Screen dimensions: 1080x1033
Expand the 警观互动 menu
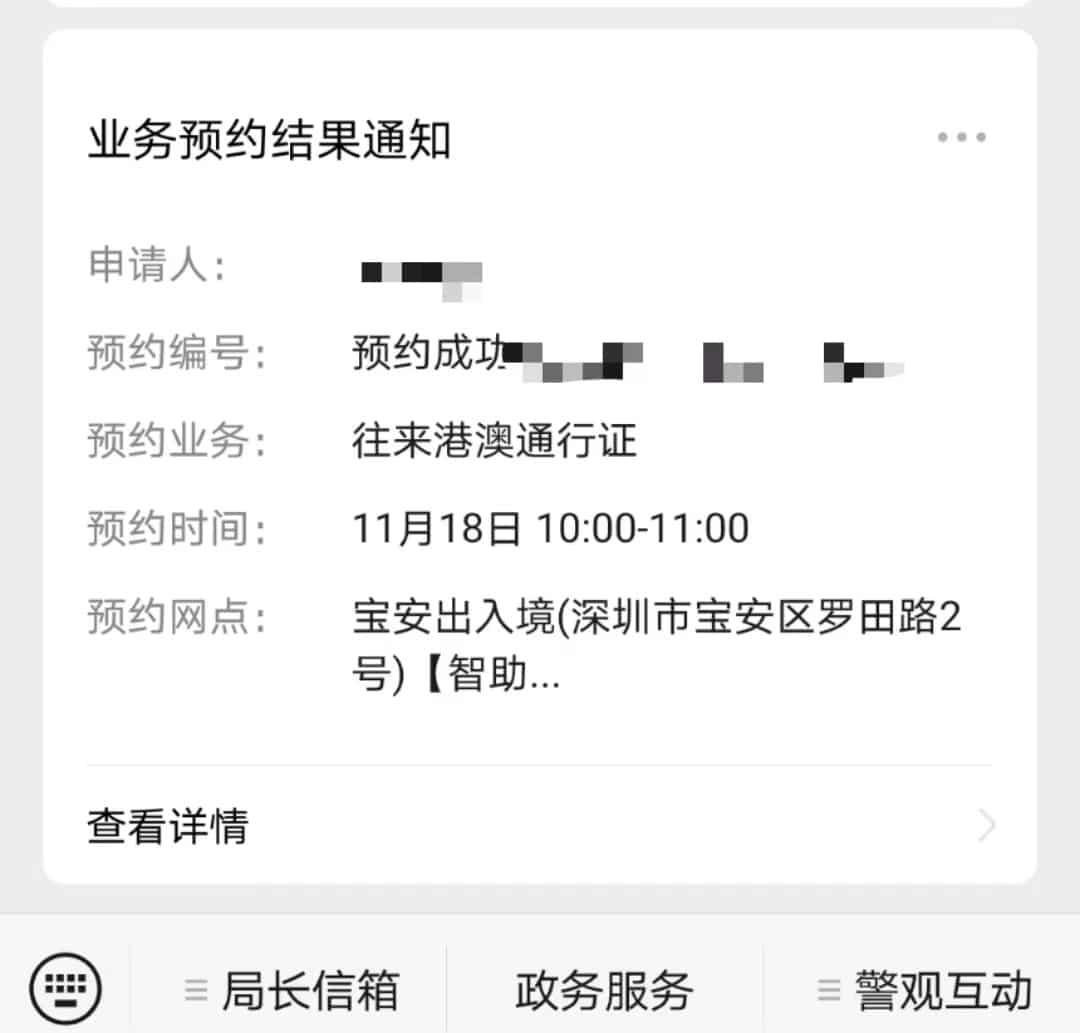(x=923, y=990)
